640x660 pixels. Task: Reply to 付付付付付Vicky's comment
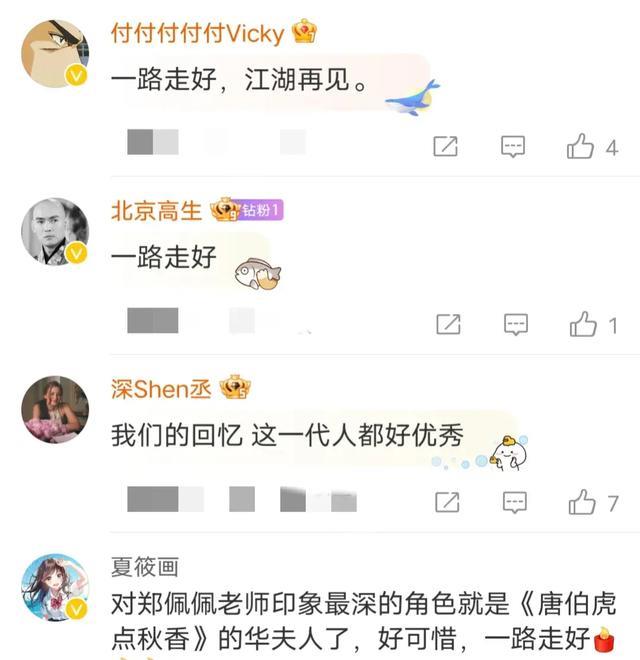513,147
